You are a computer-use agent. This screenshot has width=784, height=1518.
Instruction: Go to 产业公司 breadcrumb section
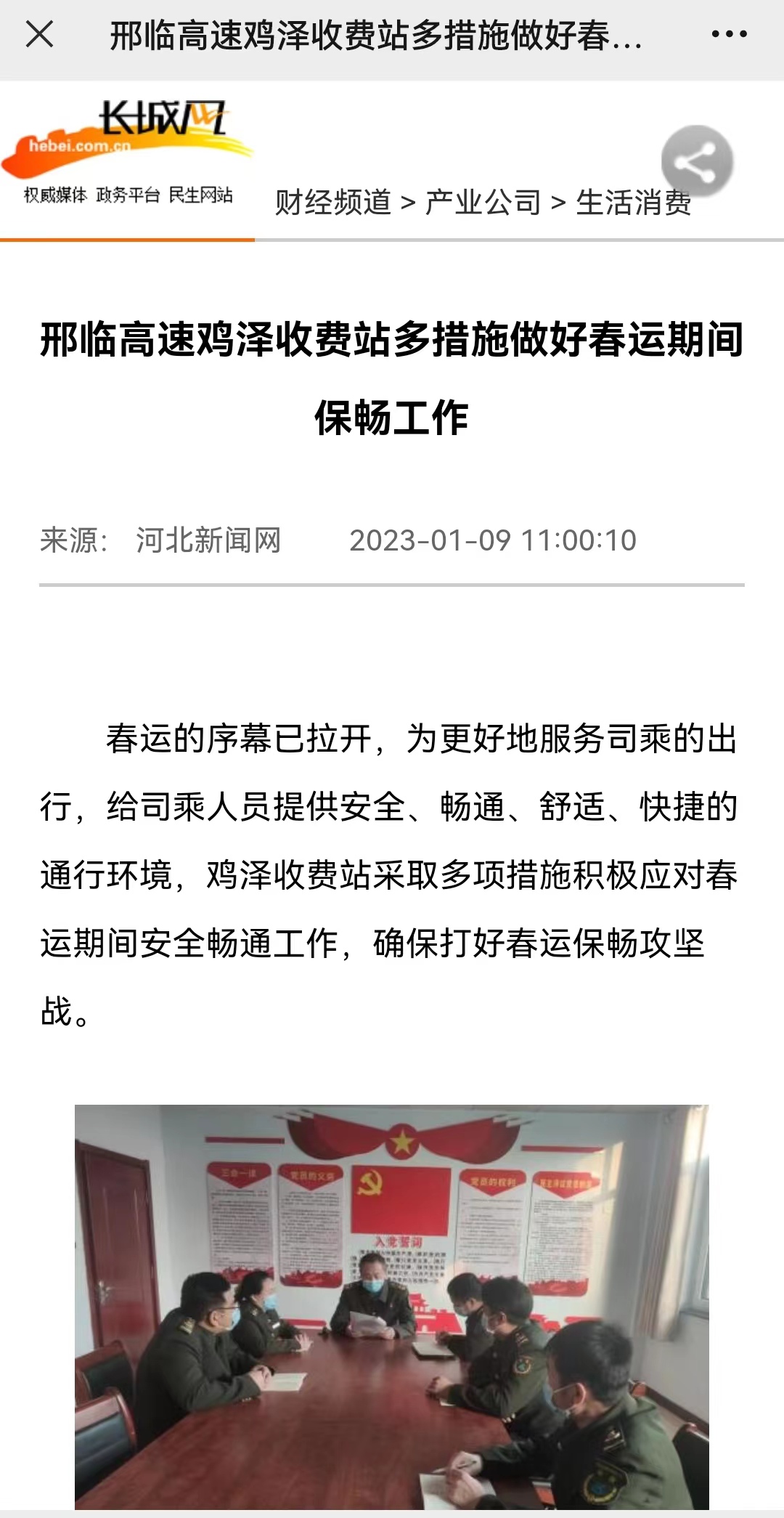[483, 203]
